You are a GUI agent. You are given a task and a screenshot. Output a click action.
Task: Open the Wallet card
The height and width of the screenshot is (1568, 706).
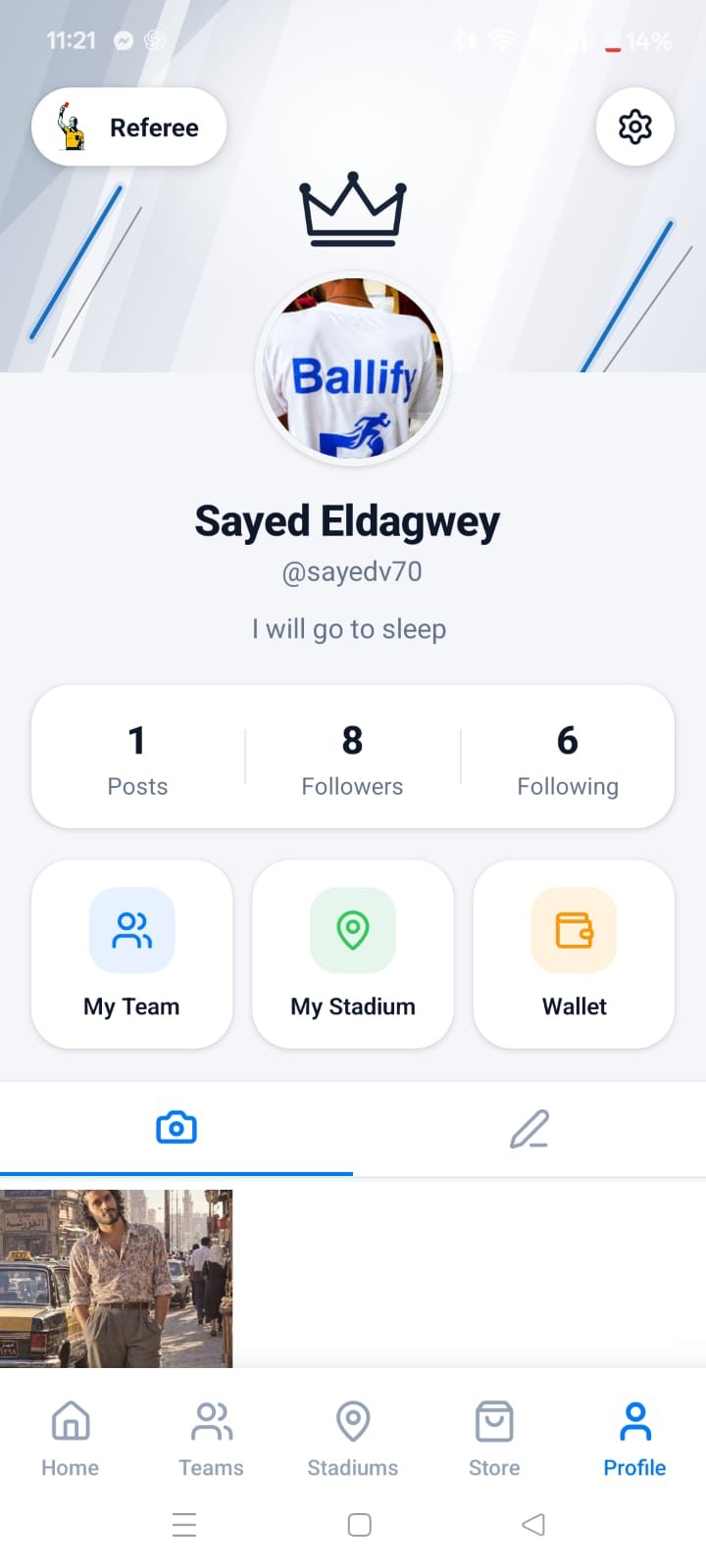(x=574, y=954)
